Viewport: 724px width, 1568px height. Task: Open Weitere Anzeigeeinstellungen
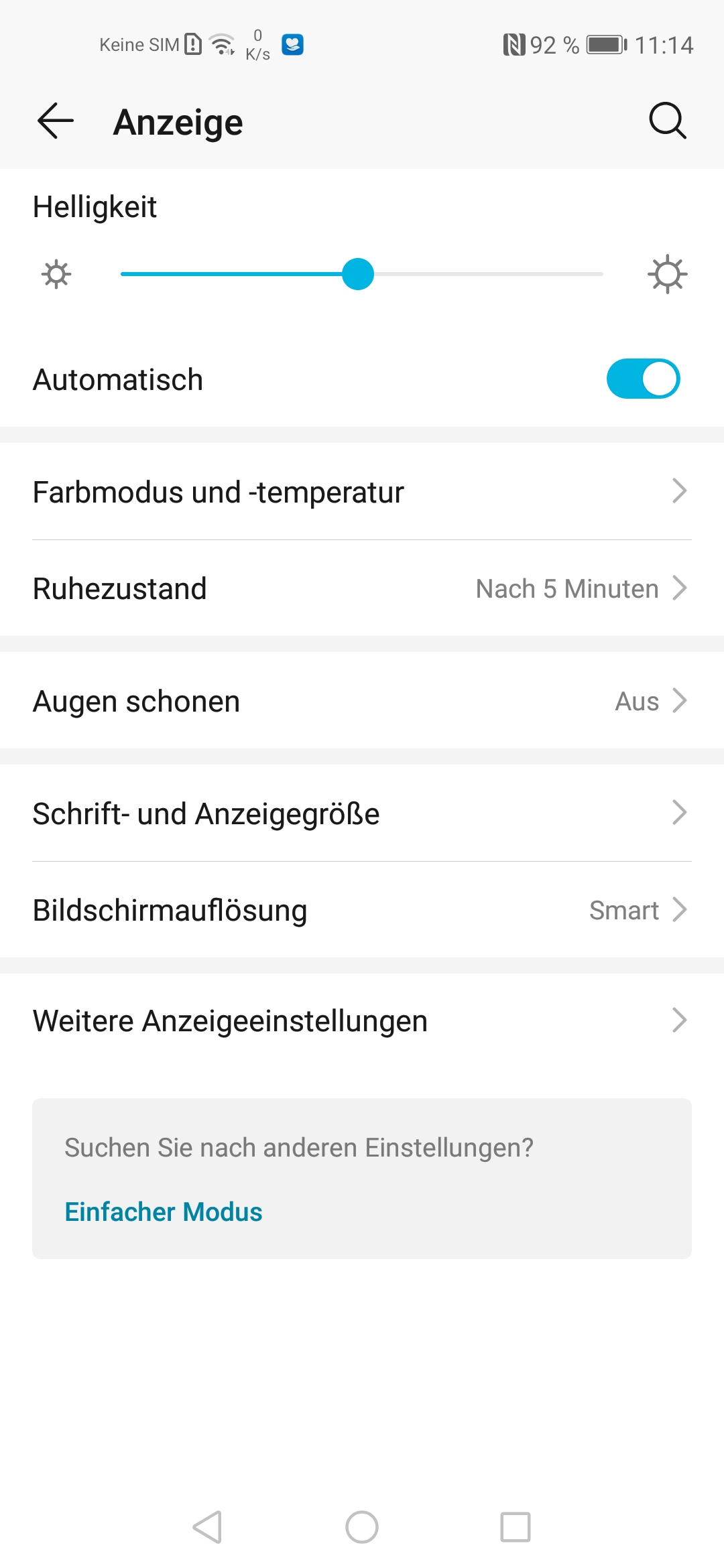coord(362,1021)
